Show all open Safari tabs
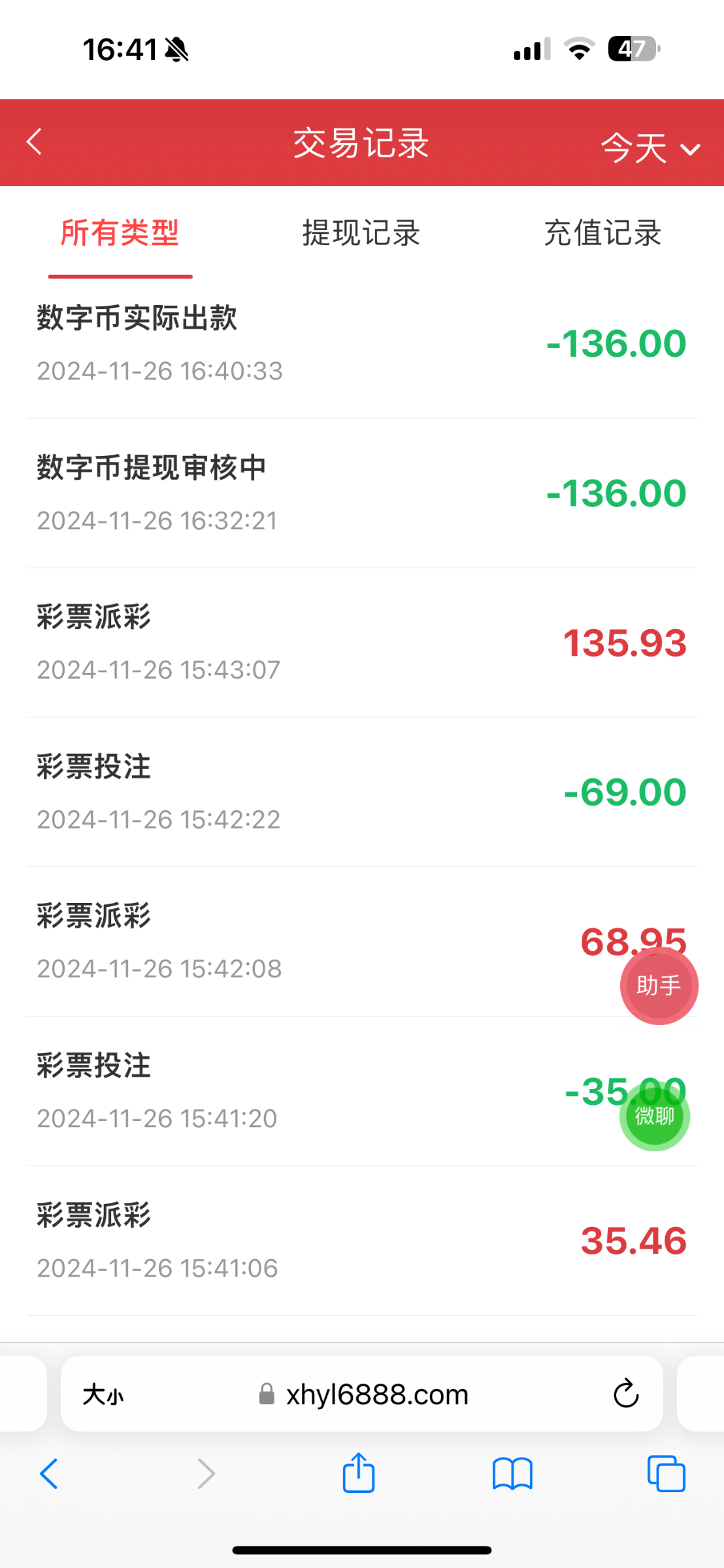The width and height of the screenshot is (724, 1568). pyautogui.click(x=666, y=1474)
